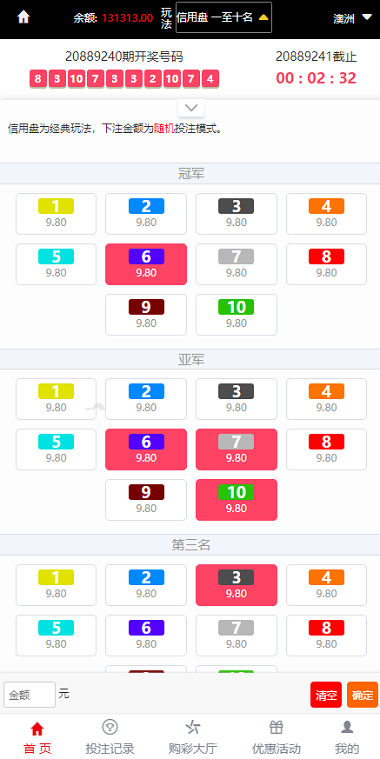Open the 澳洲 lottery selector

tap(353, 18)
